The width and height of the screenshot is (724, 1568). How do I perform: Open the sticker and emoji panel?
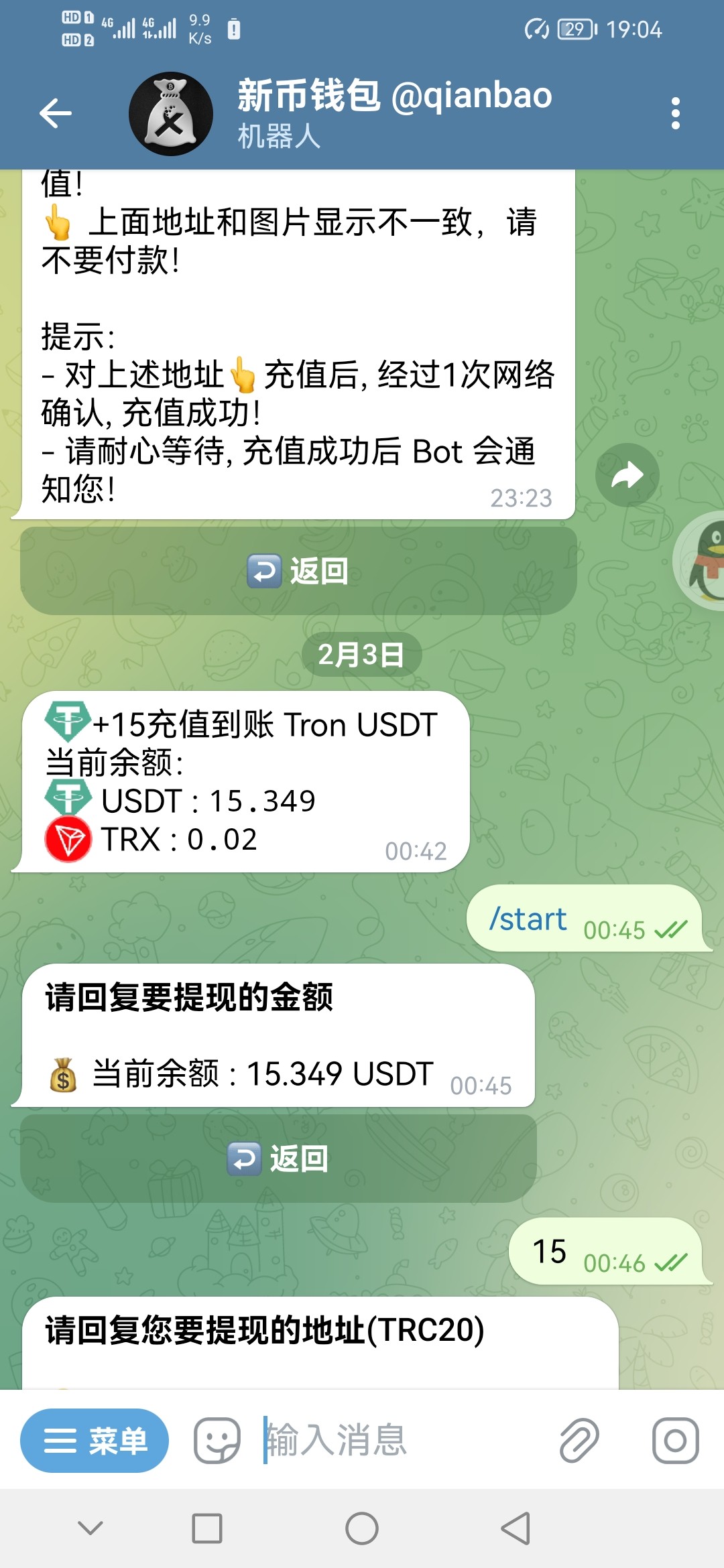[217, 1441]
